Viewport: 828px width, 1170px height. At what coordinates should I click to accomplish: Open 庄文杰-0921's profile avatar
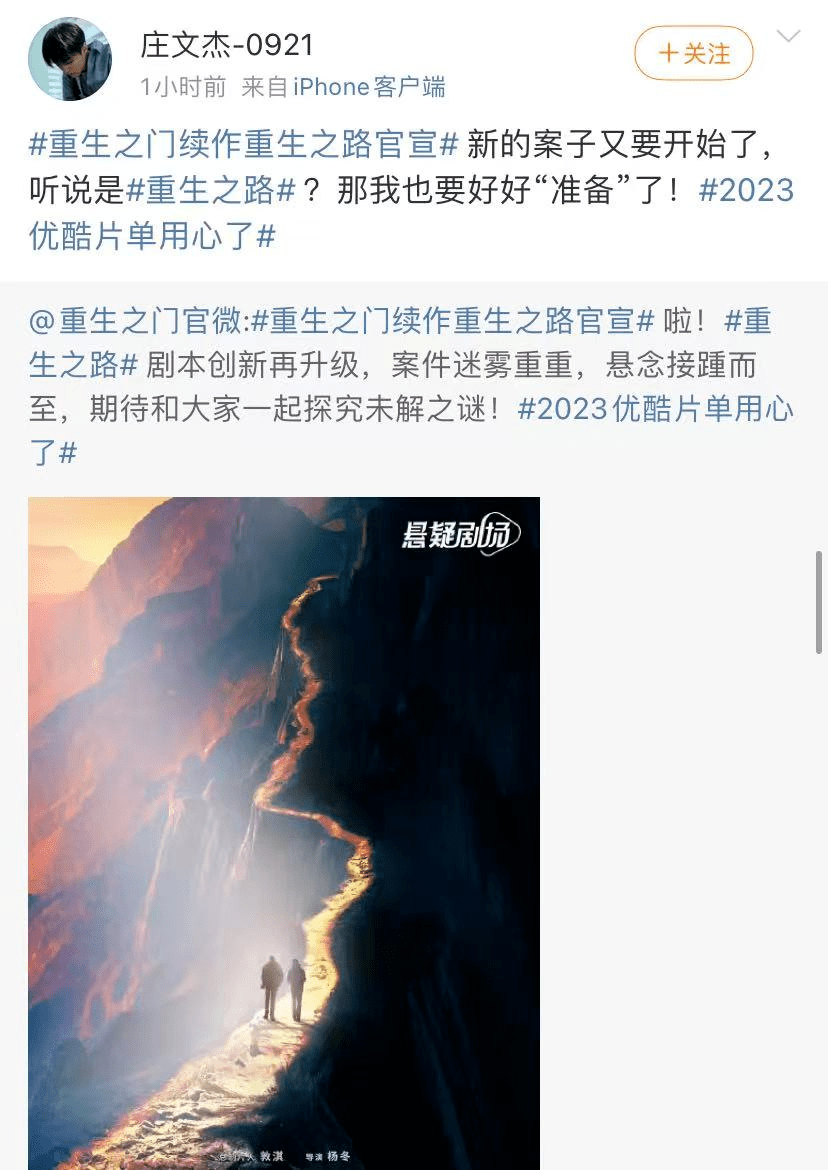(x=70, y=60)
